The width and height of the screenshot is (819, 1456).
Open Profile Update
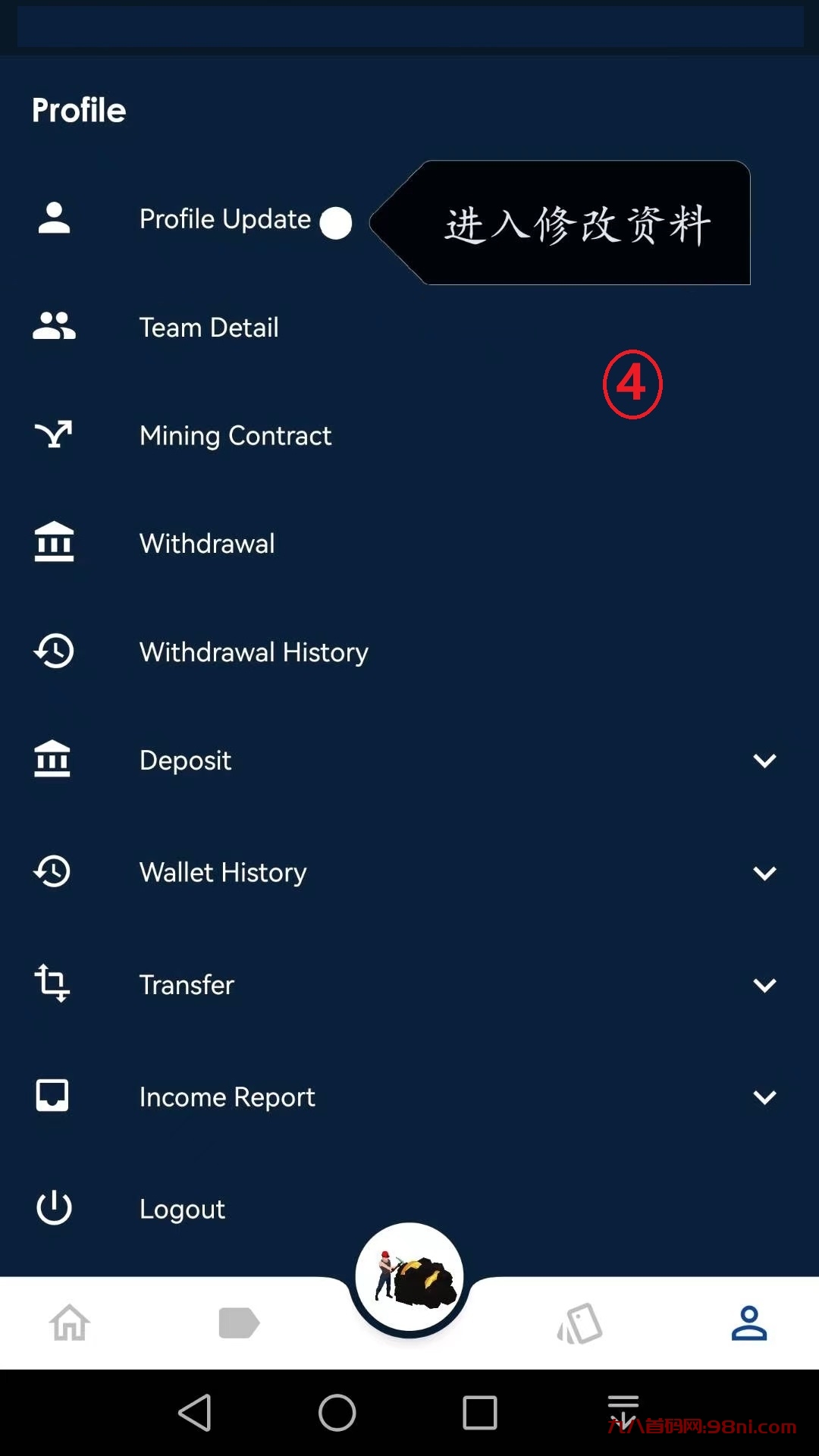pos(224,220)
